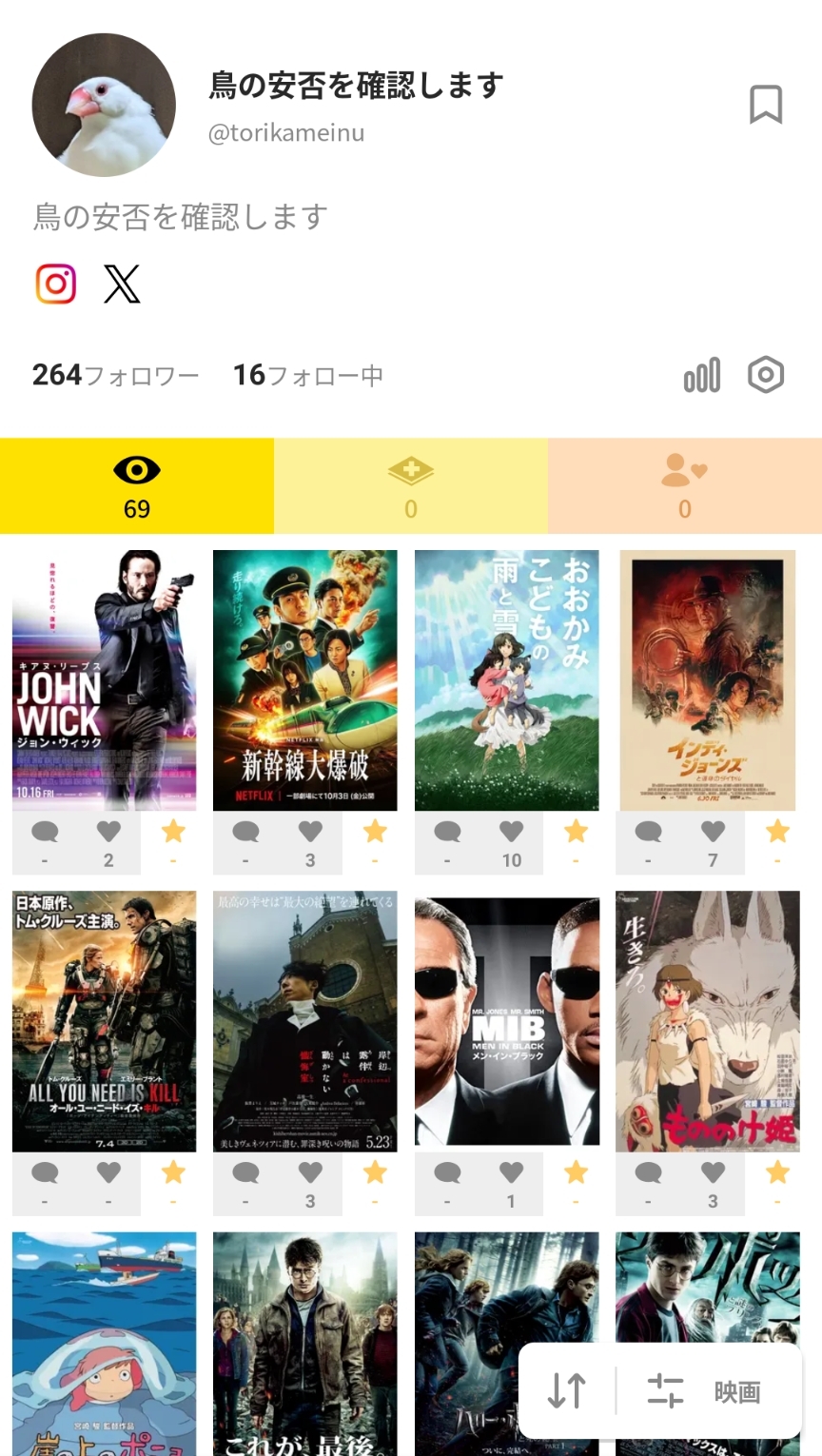The image size is (822, 1456).
Task: View the 16 following list
Action: (308, 375)
